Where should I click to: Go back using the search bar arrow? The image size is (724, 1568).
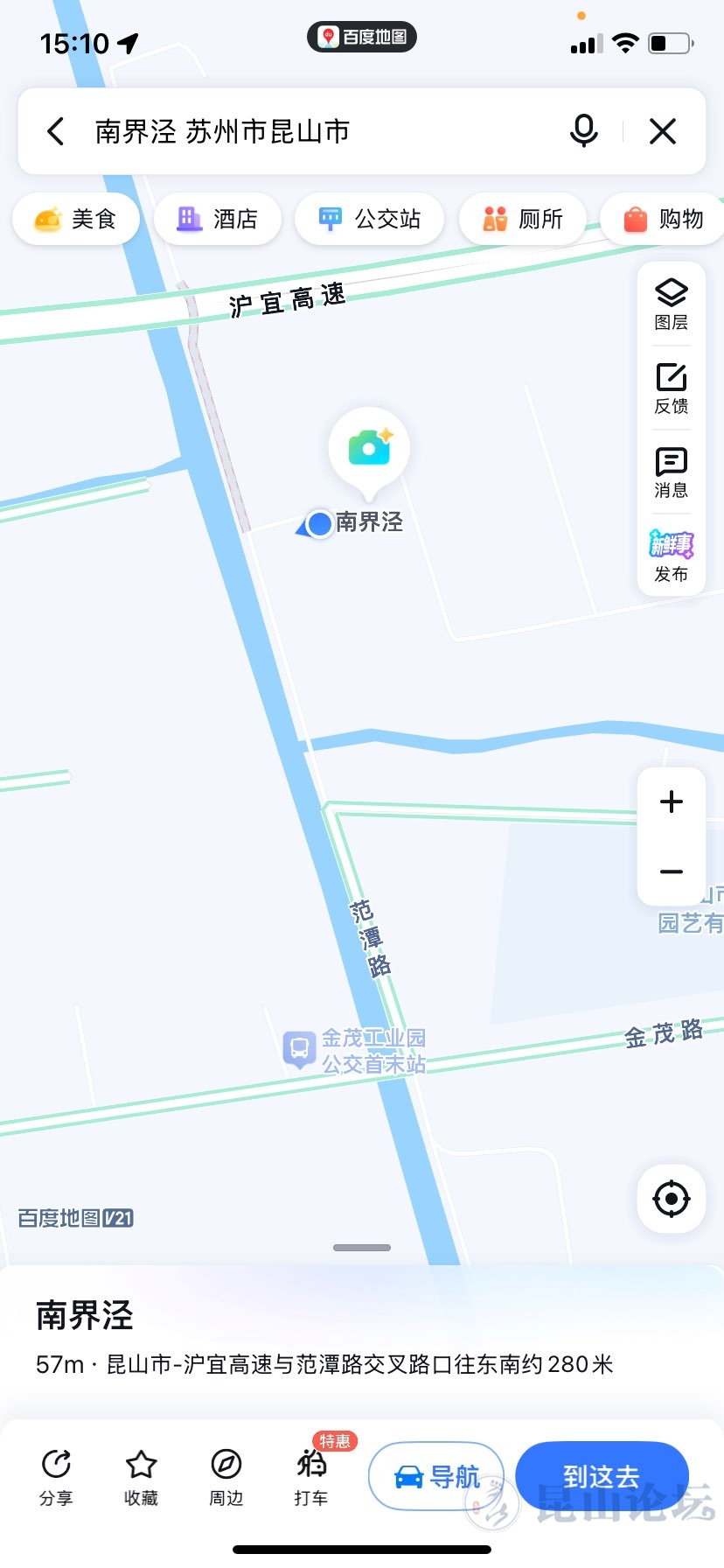coord(55,131)
